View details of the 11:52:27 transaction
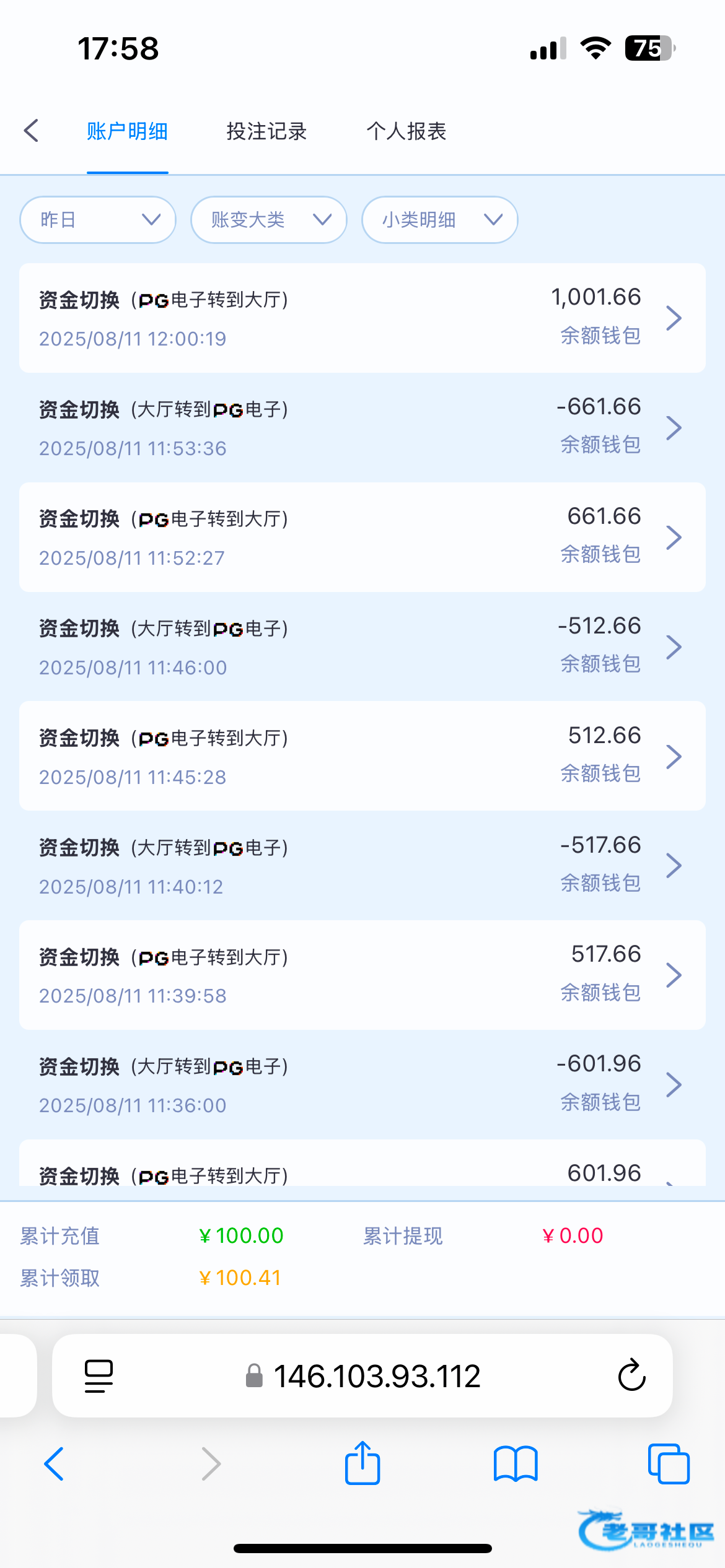 click(362, 538)
